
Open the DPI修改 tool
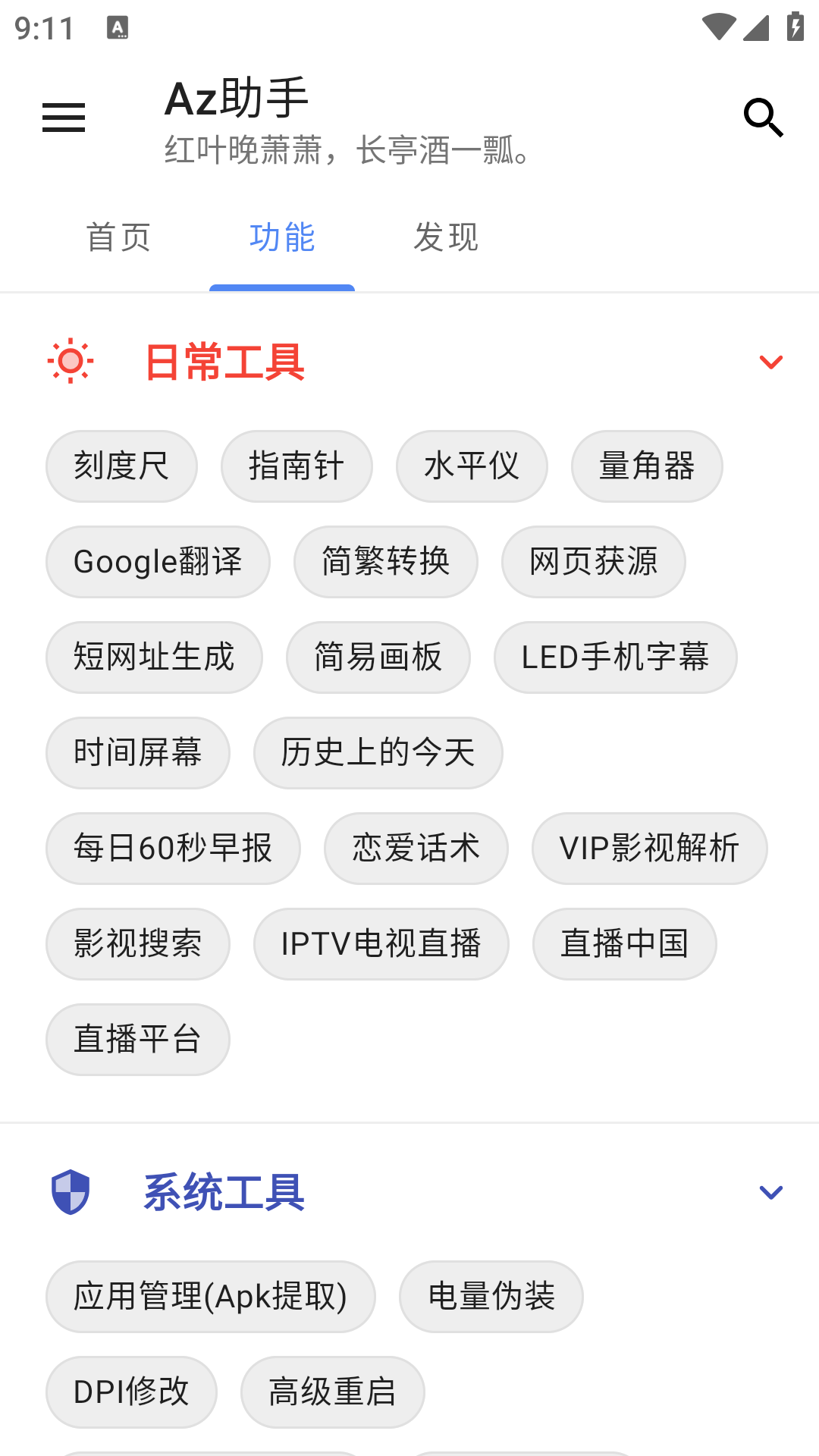(x=130, y=1392)
